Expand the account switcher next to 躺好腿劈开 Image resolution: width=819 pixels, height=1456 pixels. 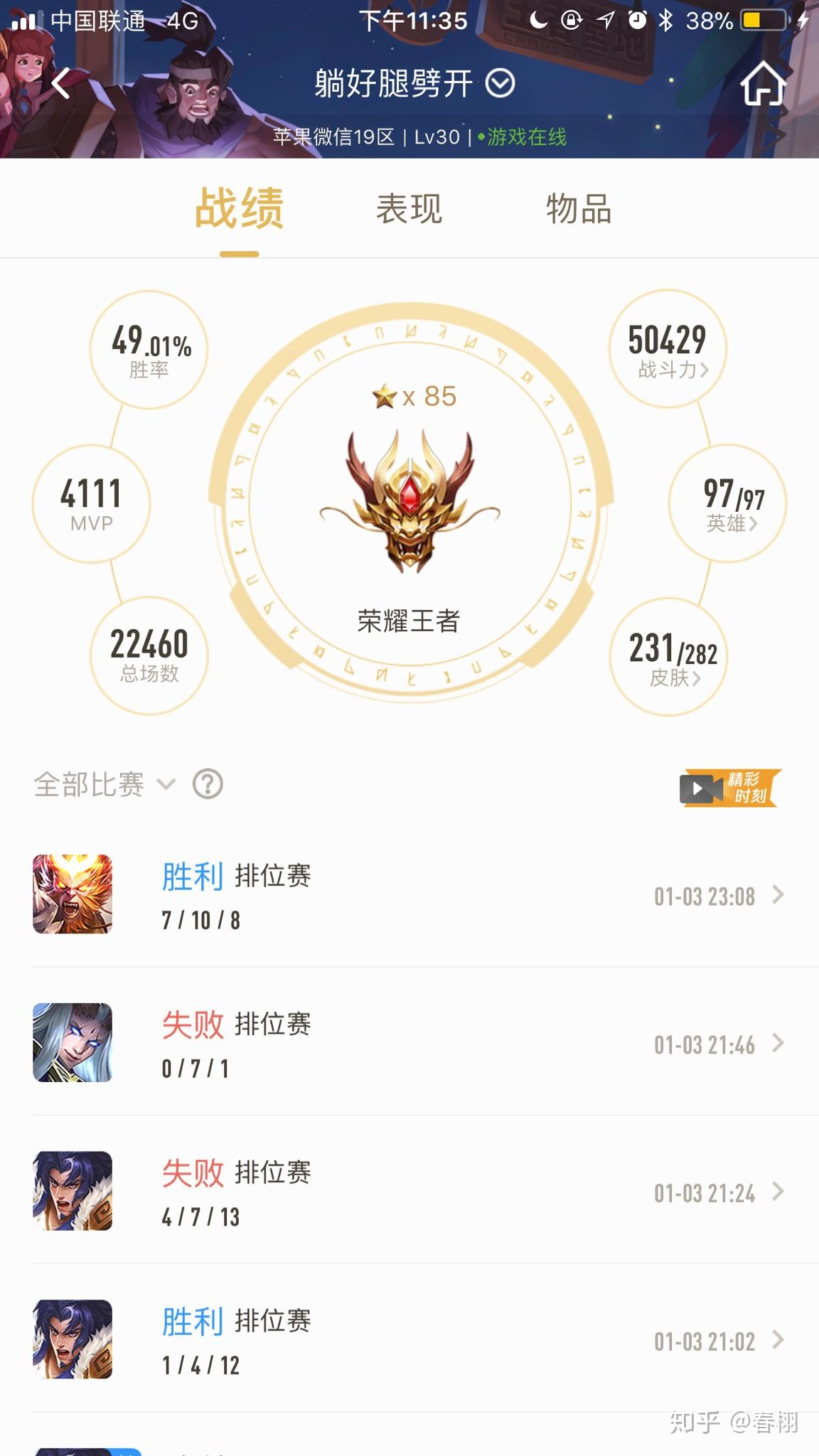(x=500, y=84)
